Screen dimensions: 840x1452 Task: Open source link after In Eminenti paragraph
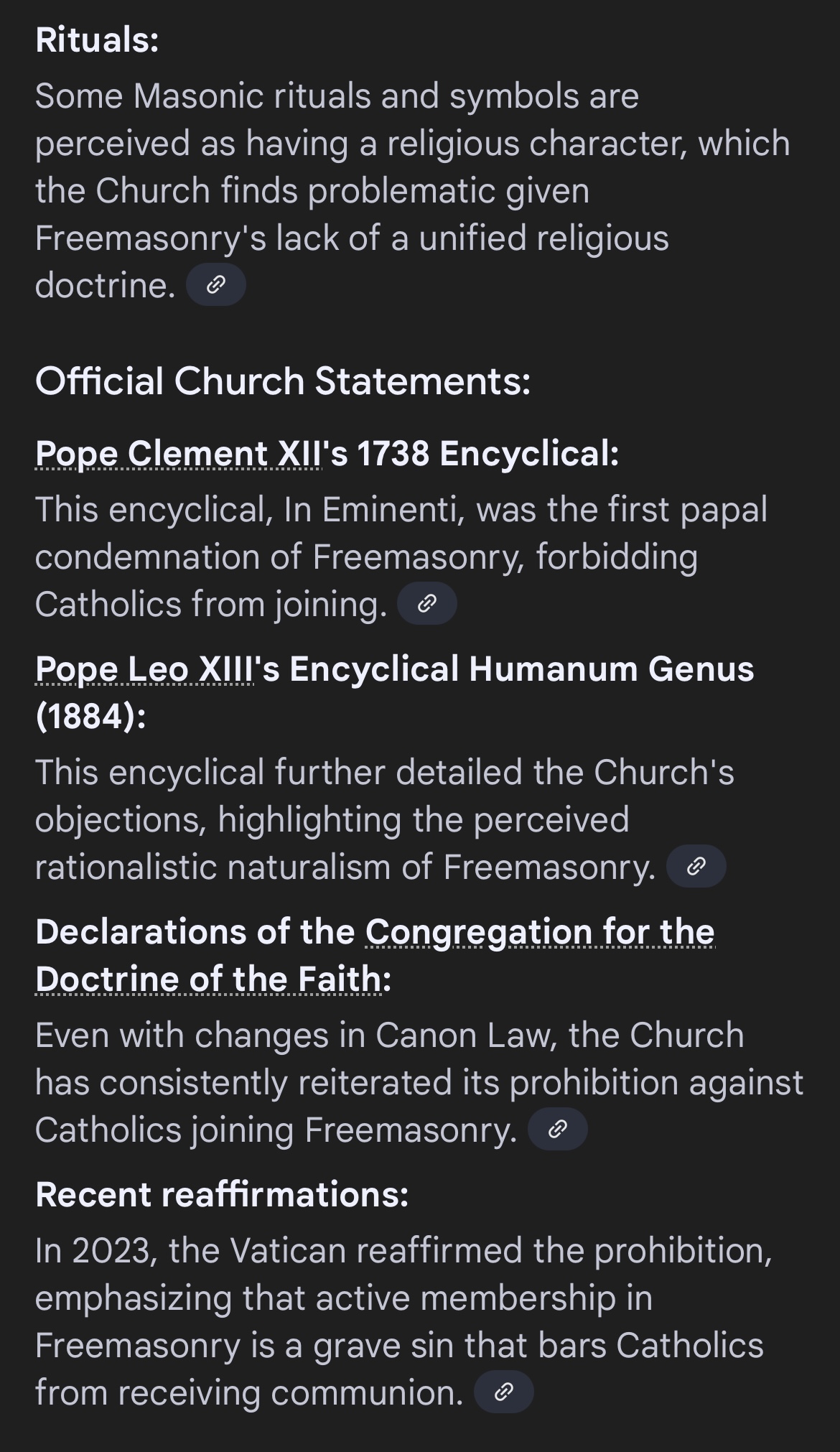(427, 603)
